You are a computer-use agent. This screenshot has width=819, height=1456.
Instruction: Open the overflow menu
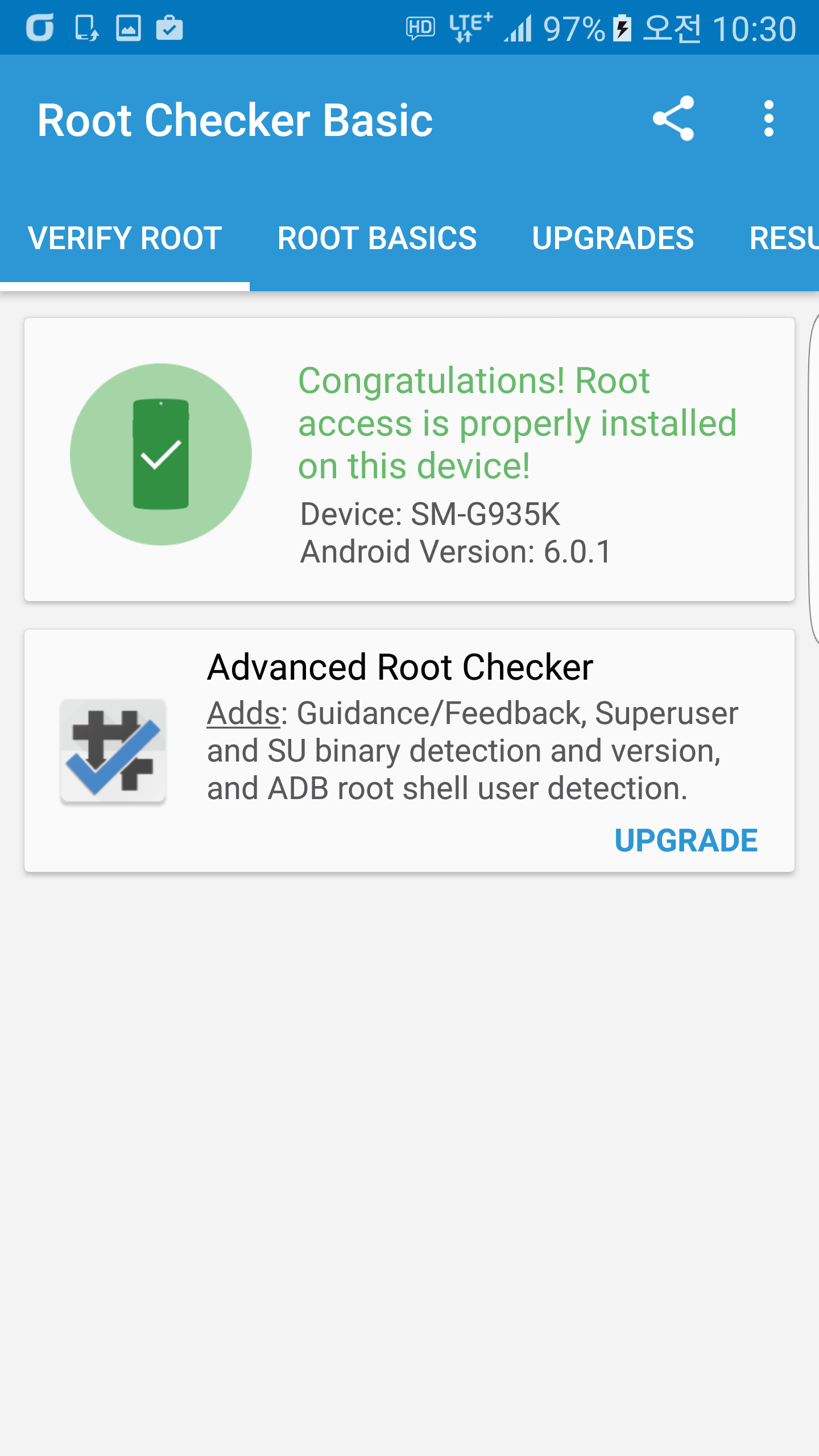768,119
